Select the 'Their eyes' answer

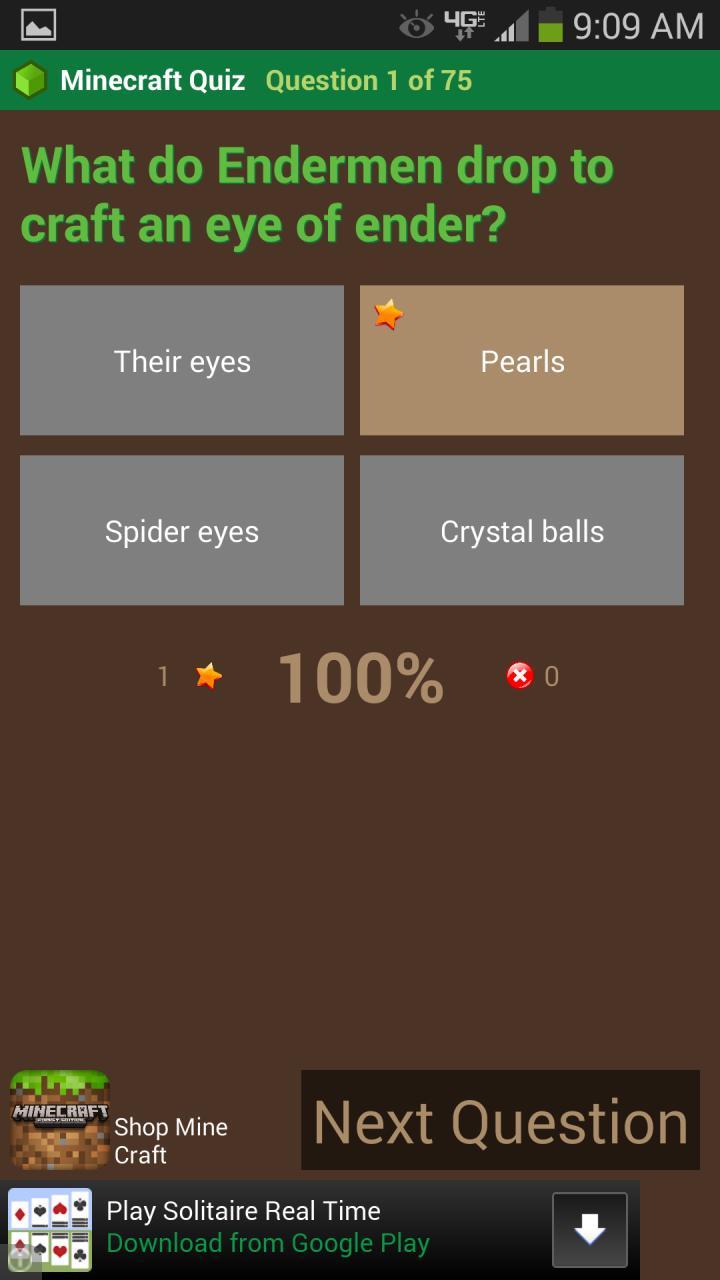(182, 360)
